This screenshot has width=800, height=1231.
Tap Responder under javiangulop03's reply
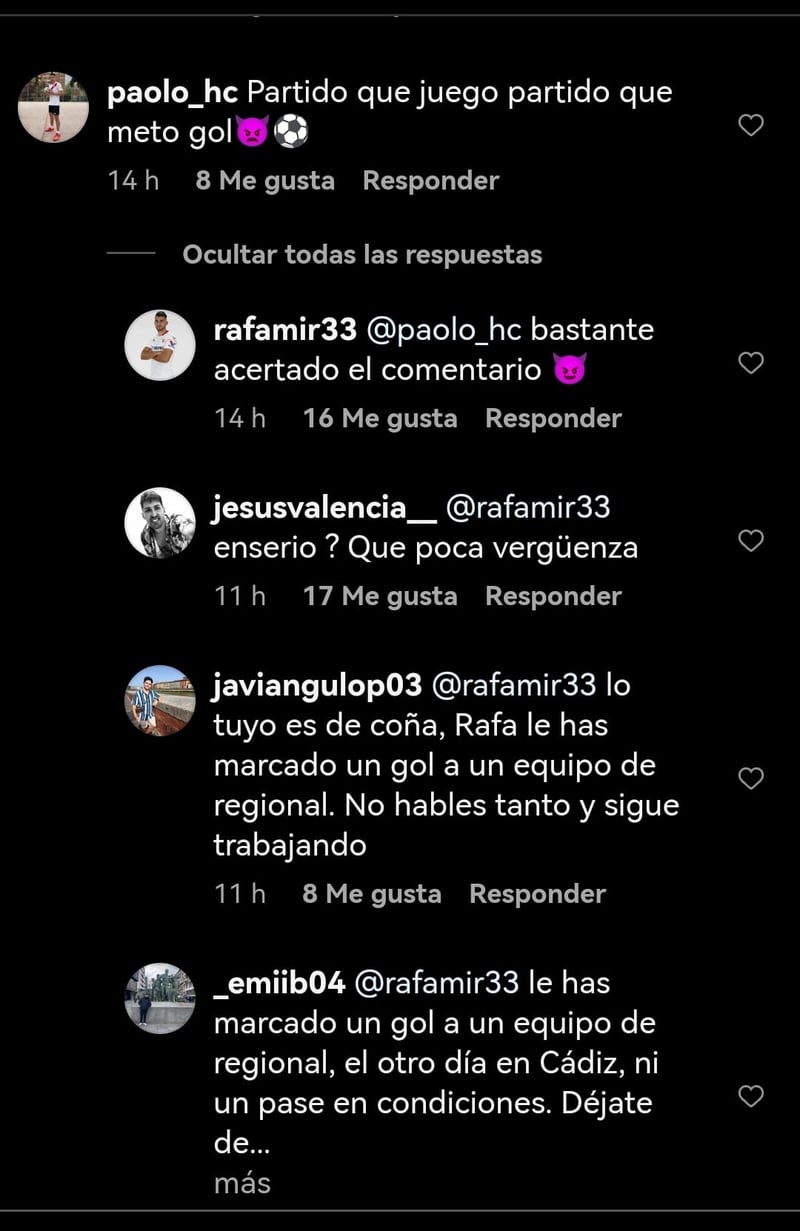537,893
